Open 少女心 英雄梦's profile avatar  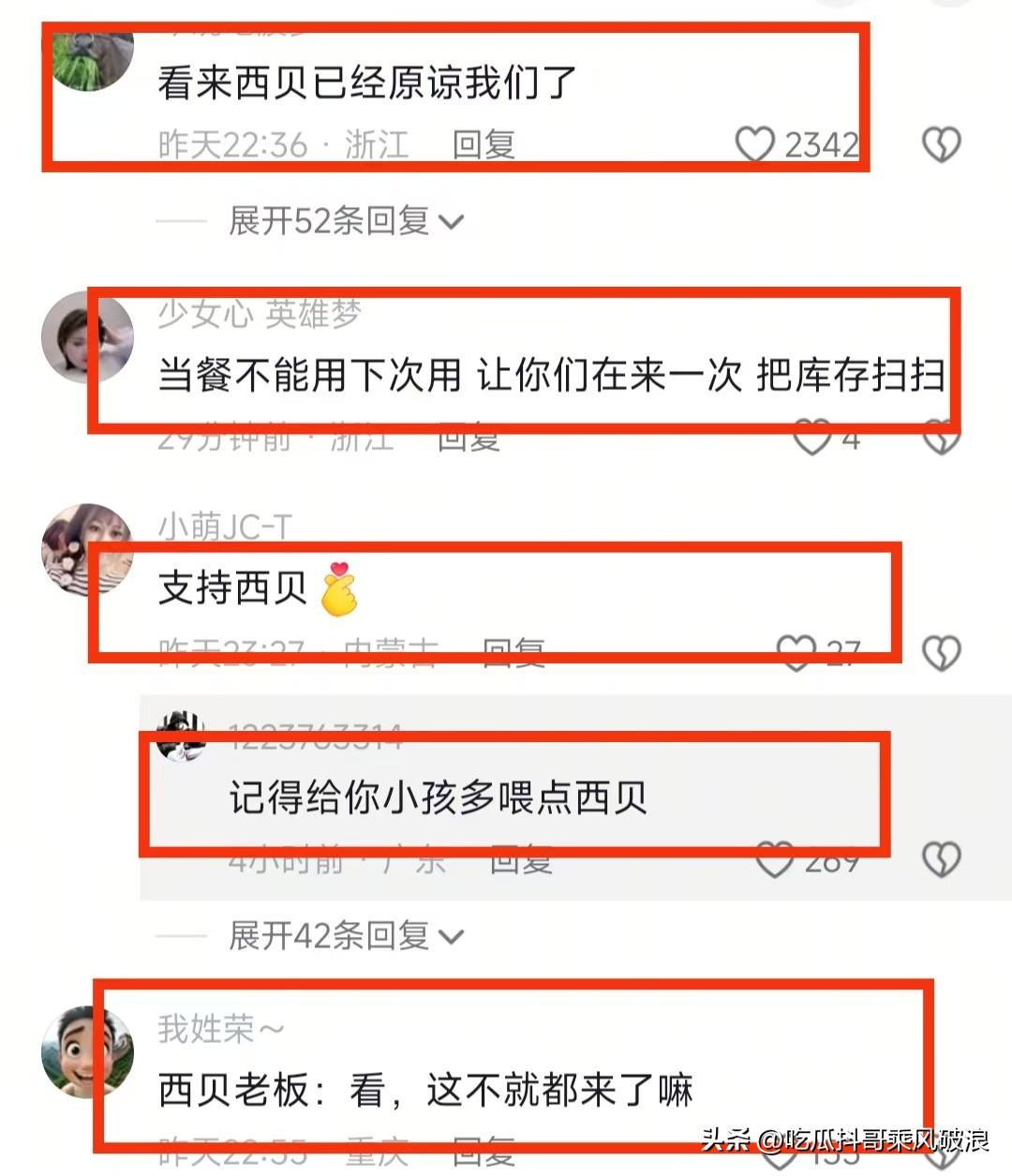[87, 336]
